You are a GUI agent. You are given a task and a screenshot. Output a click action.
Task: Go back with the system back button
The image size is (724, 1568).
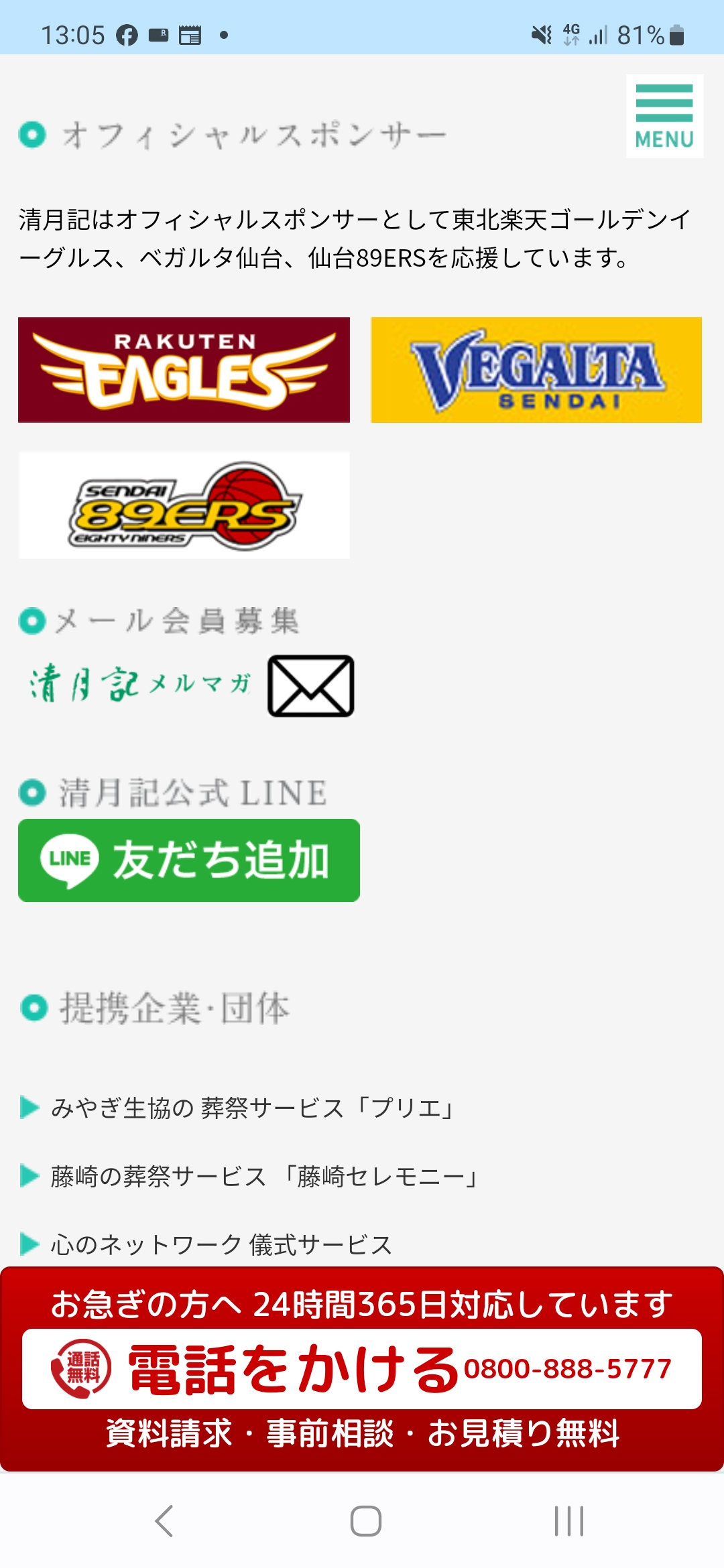[164, 1520]
